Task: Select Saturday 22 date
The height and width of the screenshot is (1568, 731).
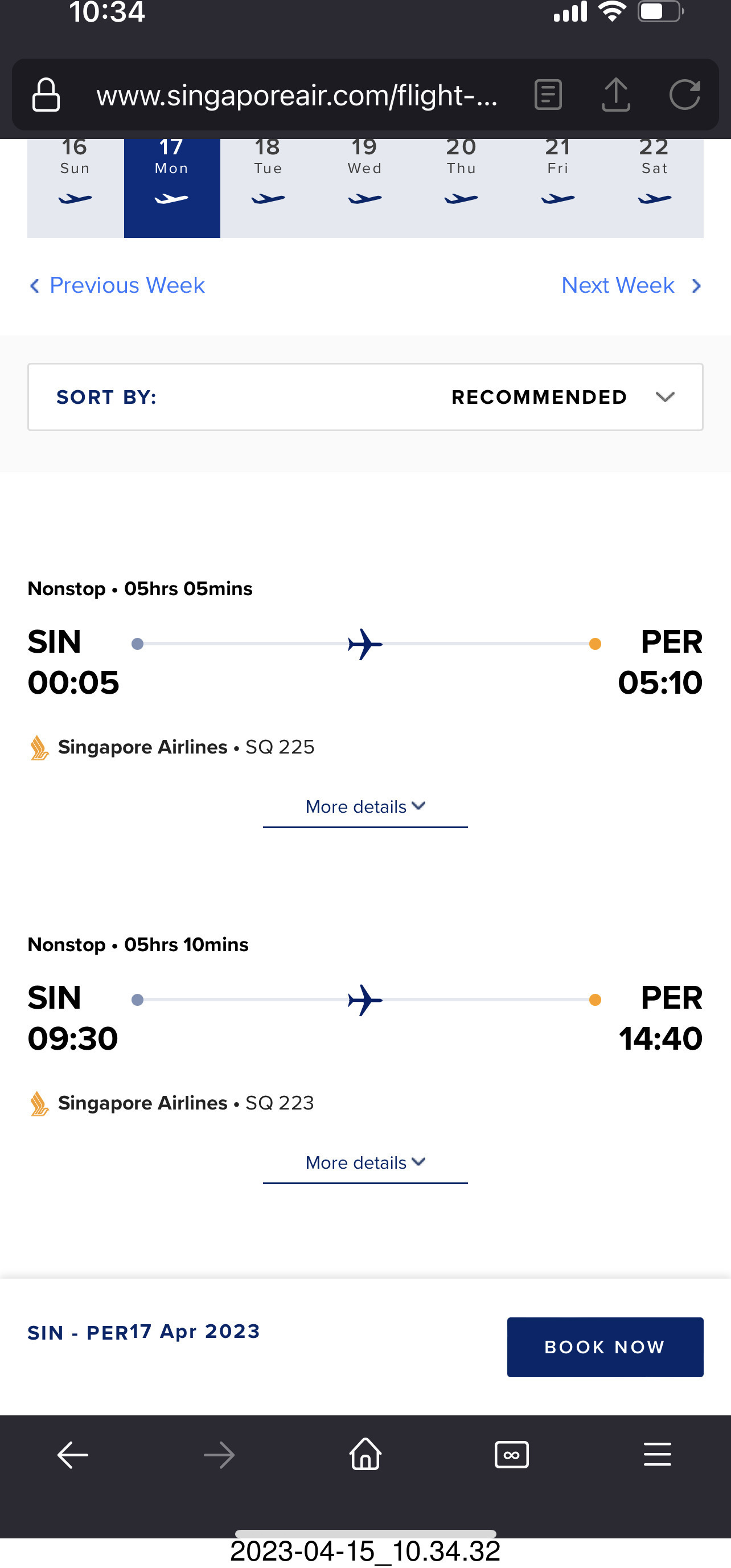Action: click(x=655, y=187)
